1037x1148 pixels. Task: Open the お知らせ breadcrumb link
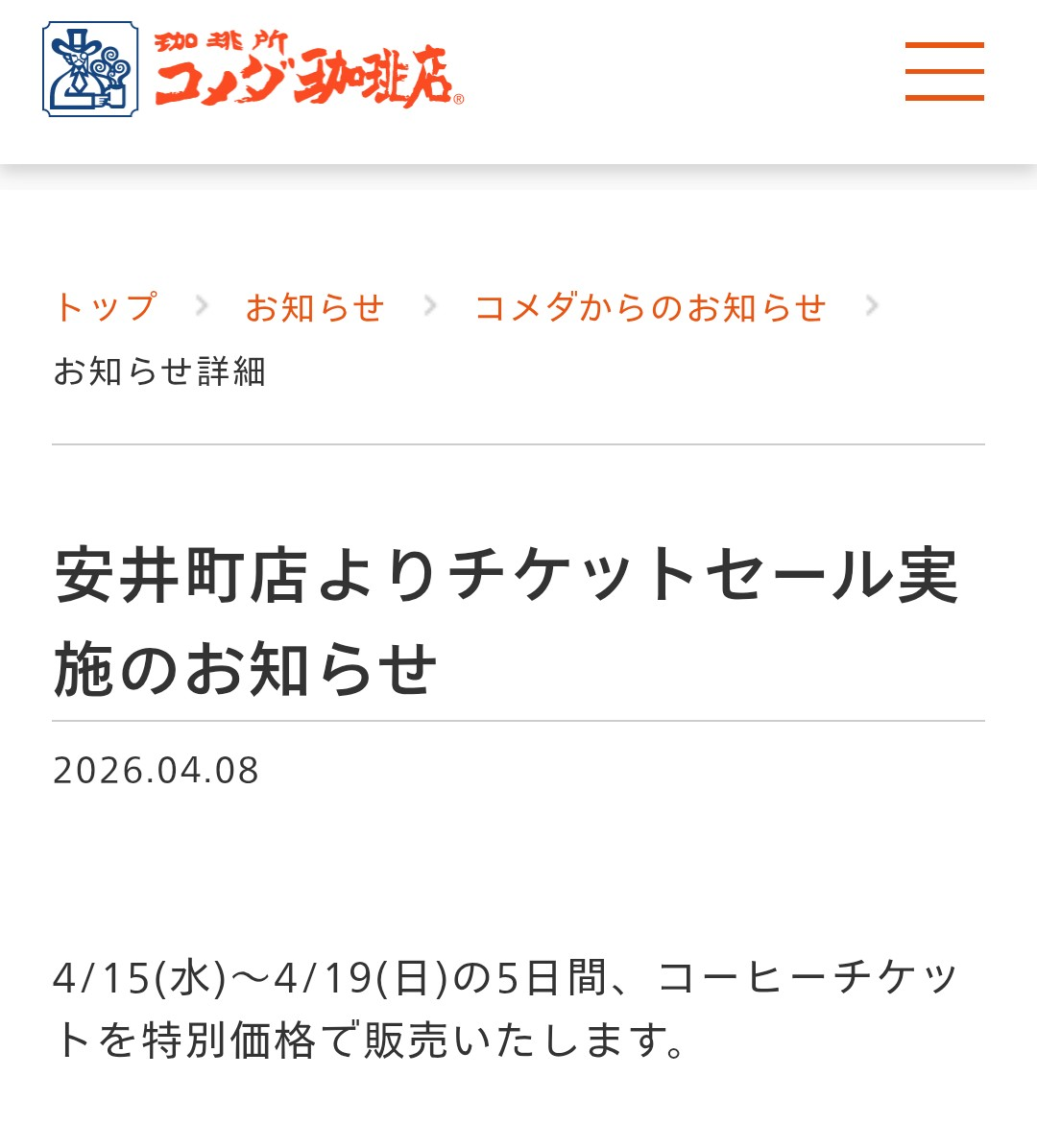pyautogui.click(x=315, y=307)
